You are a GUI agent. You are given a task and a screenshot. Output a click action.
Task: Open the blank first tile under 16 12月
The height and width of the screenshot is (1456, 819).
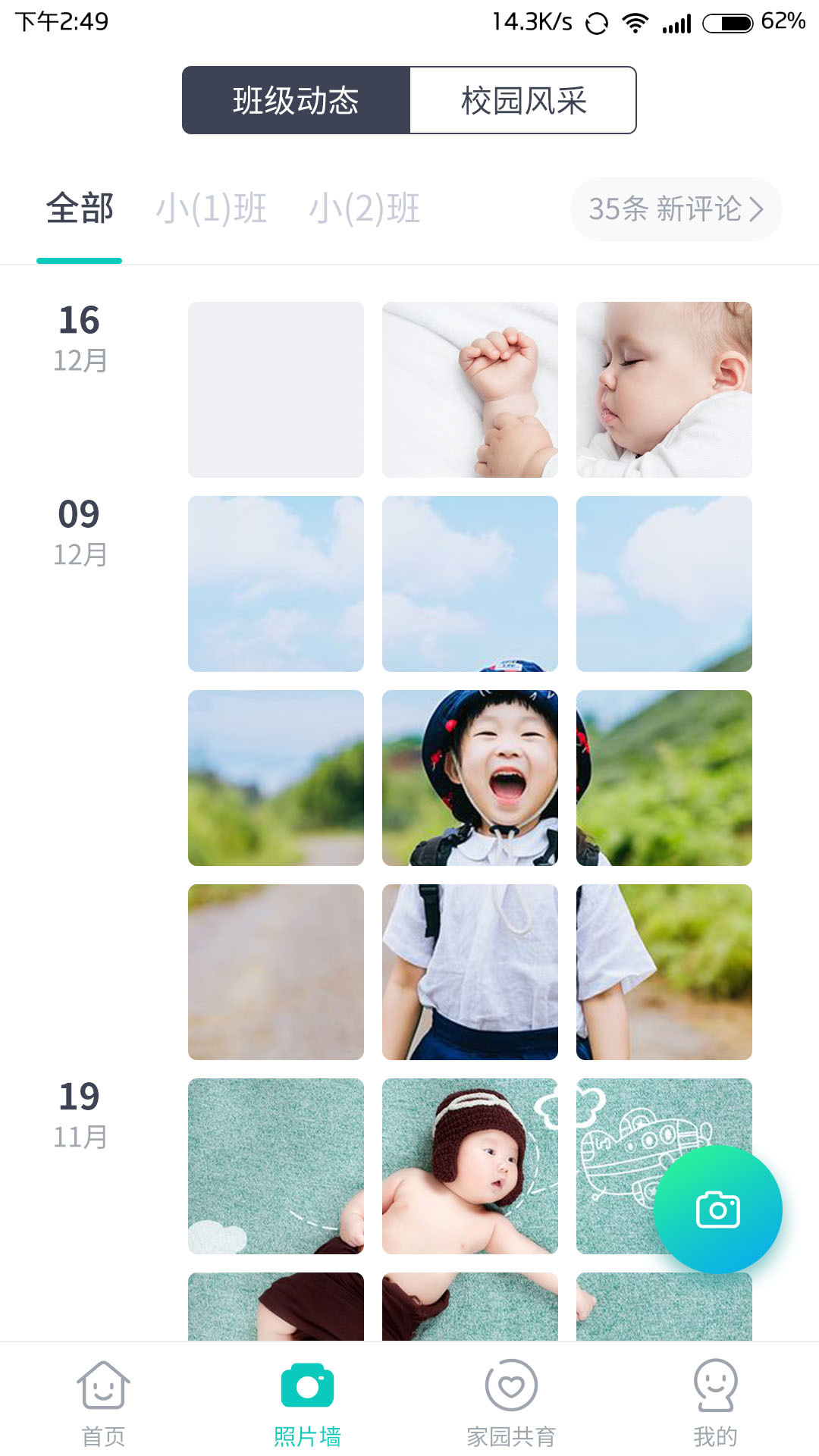275,390
